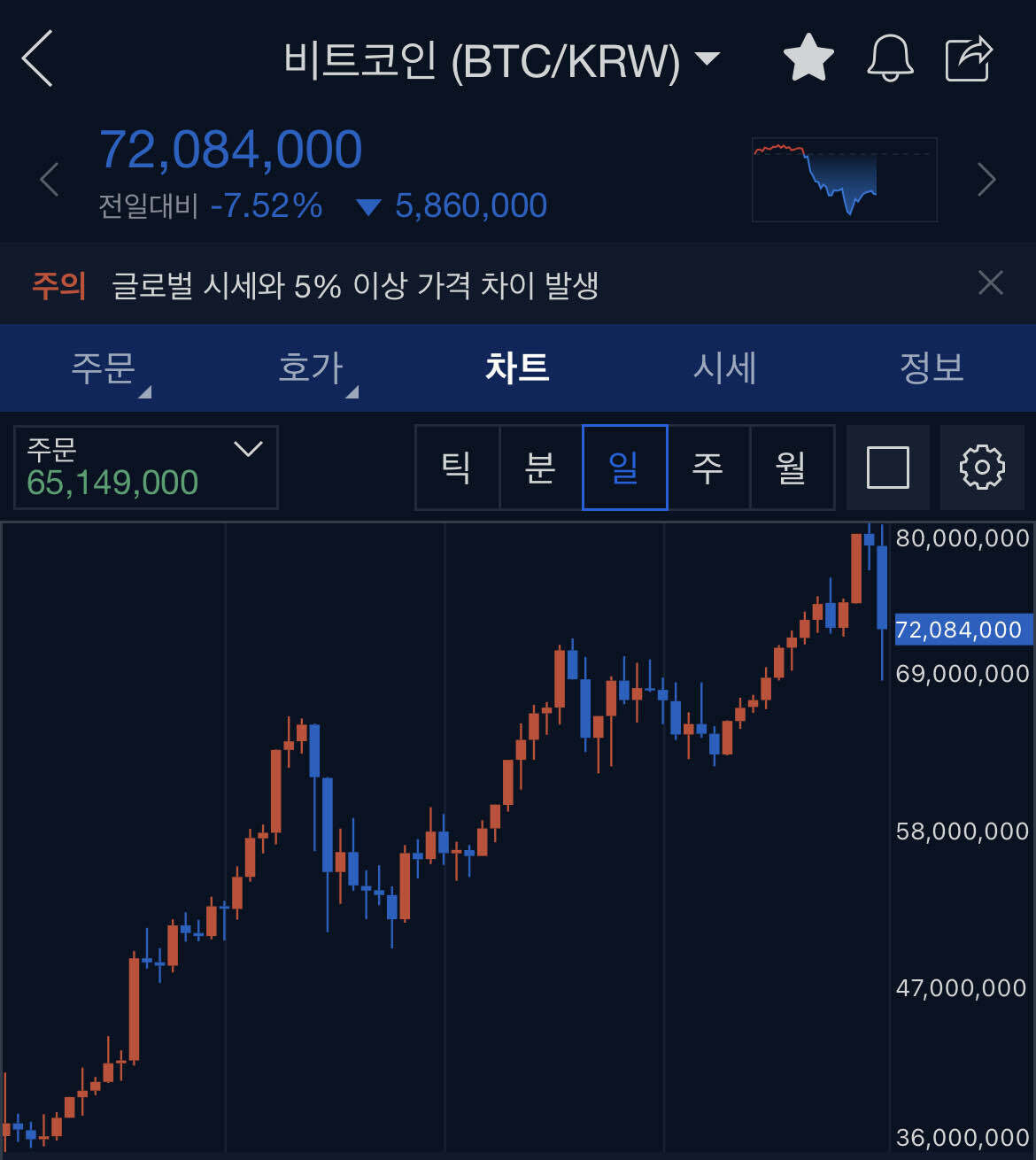Open the coin selector next to 비트코인 (BTC/KRW)

click(706, 58)
